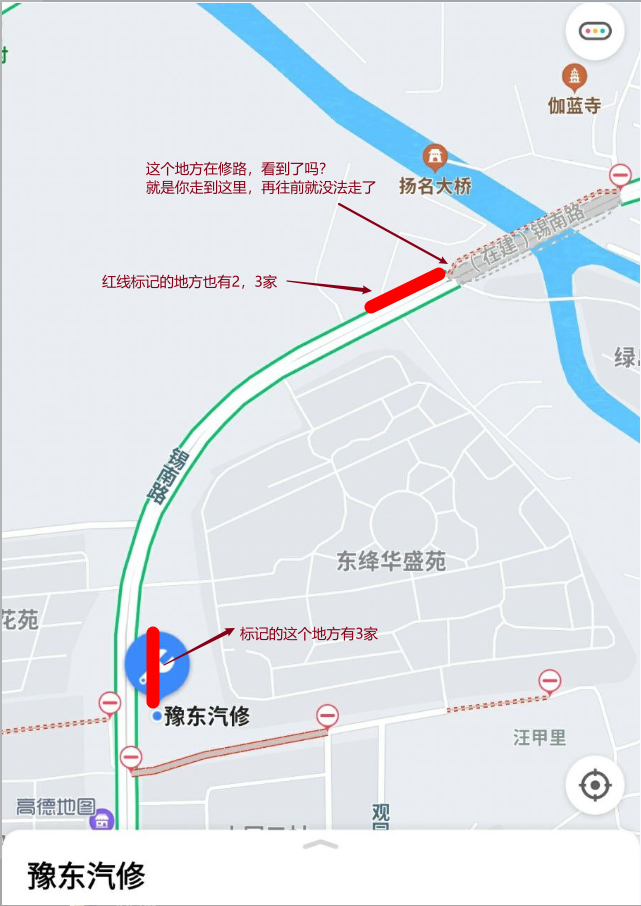Recenter map to my location
The width and height of the screenshot is (641, 906).
tap(595, 785)
